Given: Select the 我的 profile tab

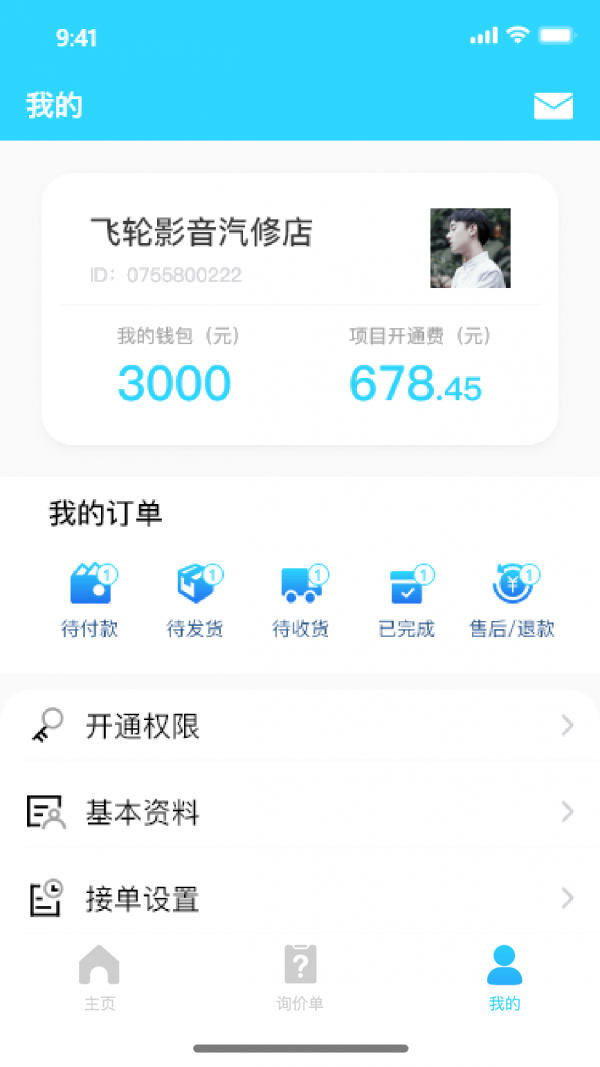Looking at the screenshot, I should 504,977.
